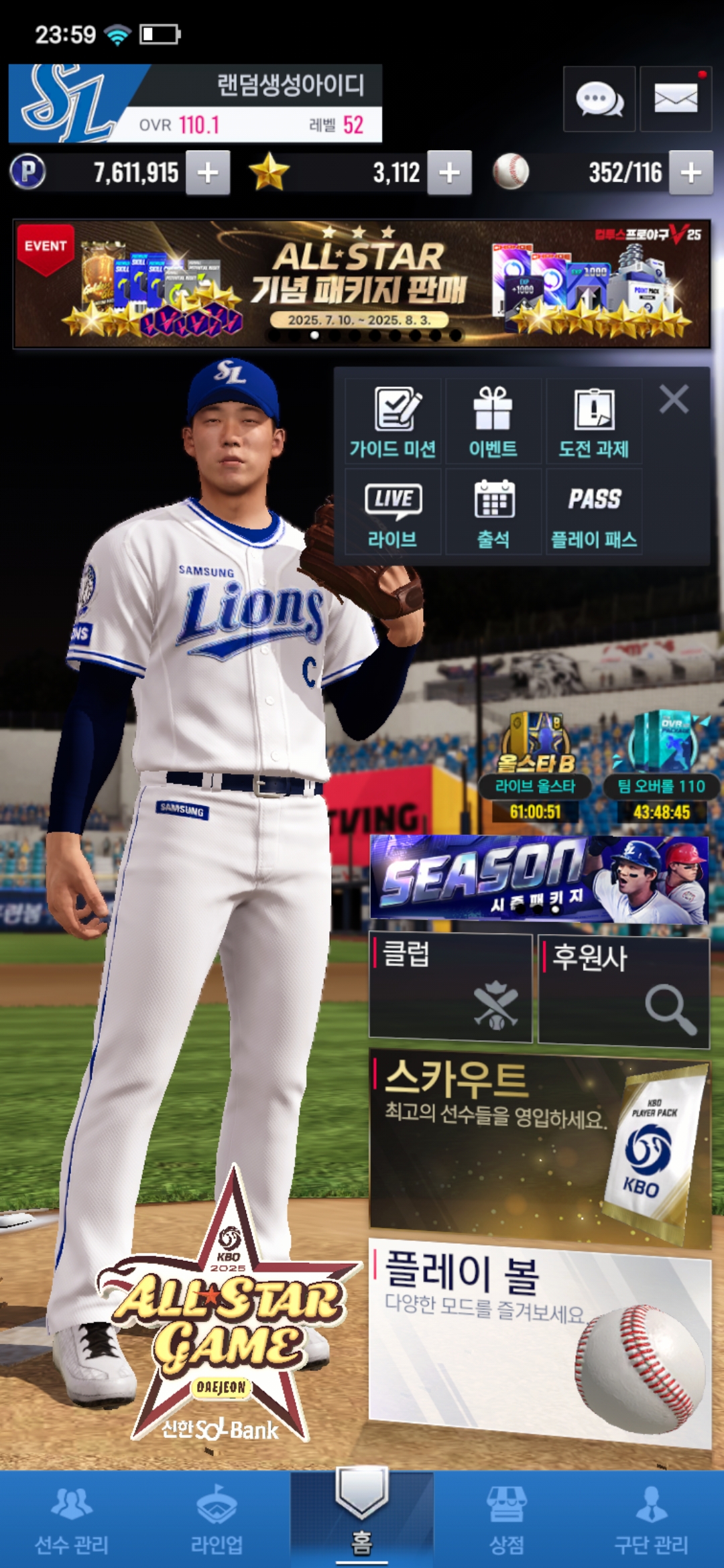This screenshot has width=724, height=1568.
Task: Switch to the 상점 shop tab
Action: [507, 1520]
